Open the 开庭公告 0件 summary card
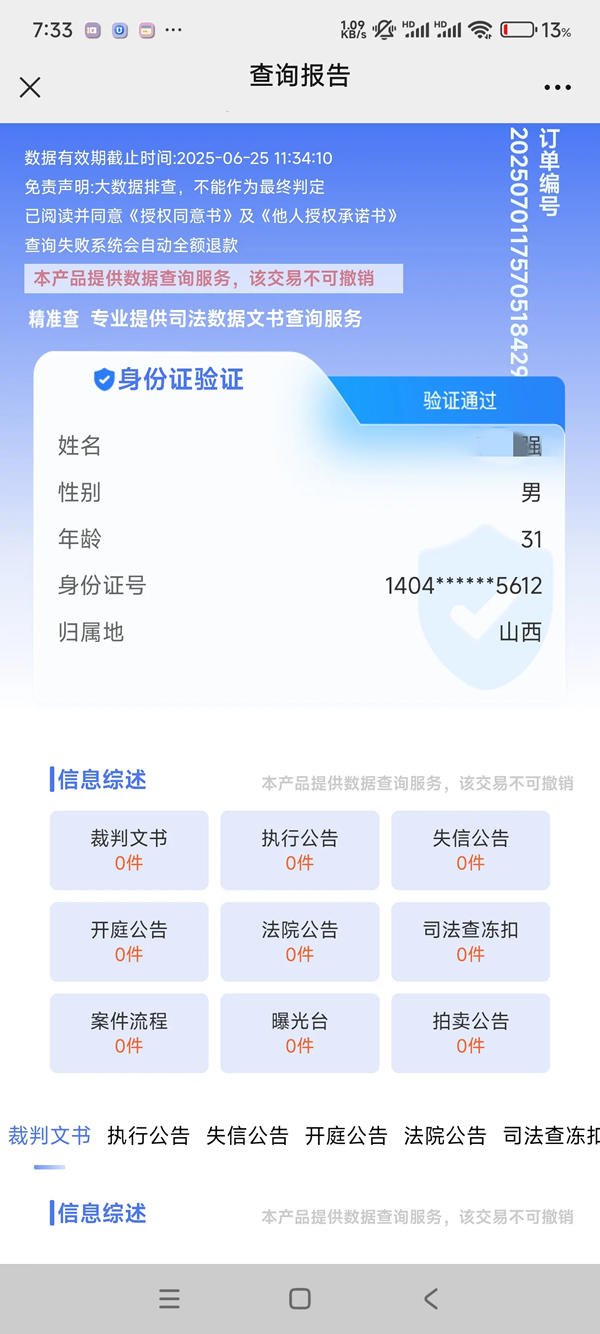The height and width of the screenshot is (1334, 600). click(x=129, y=941)
